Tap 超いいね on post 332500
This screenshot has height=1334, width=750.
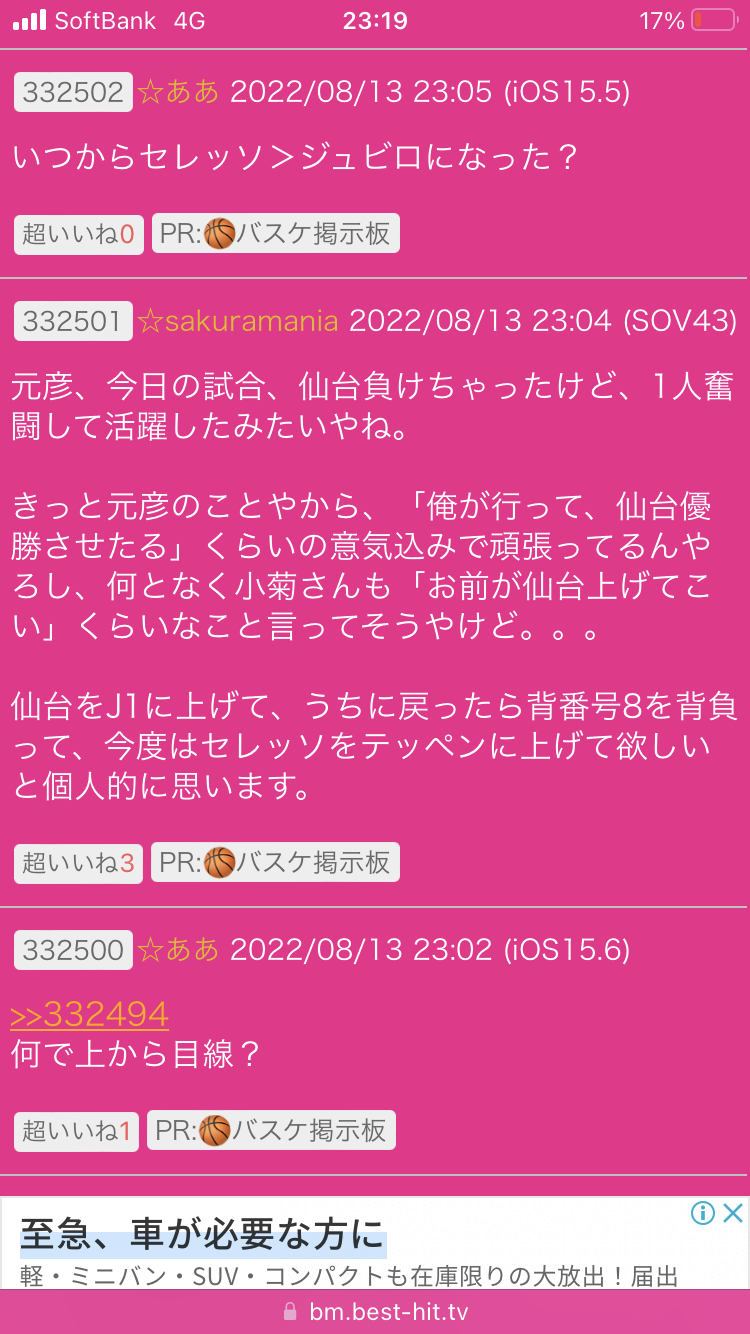point(76,1131)
